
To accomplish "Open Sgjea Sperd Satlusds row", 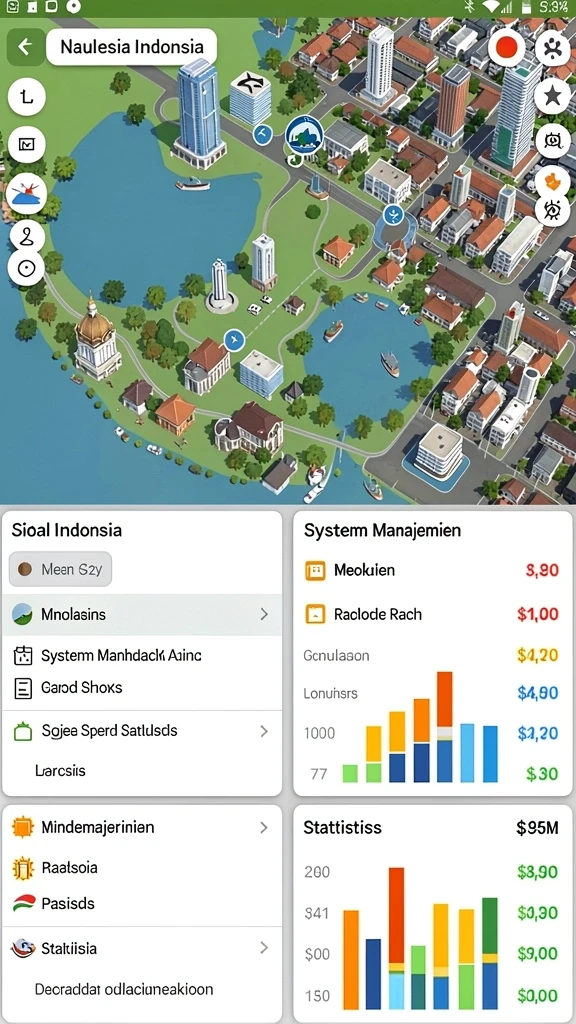I will [x=142, y=731].
